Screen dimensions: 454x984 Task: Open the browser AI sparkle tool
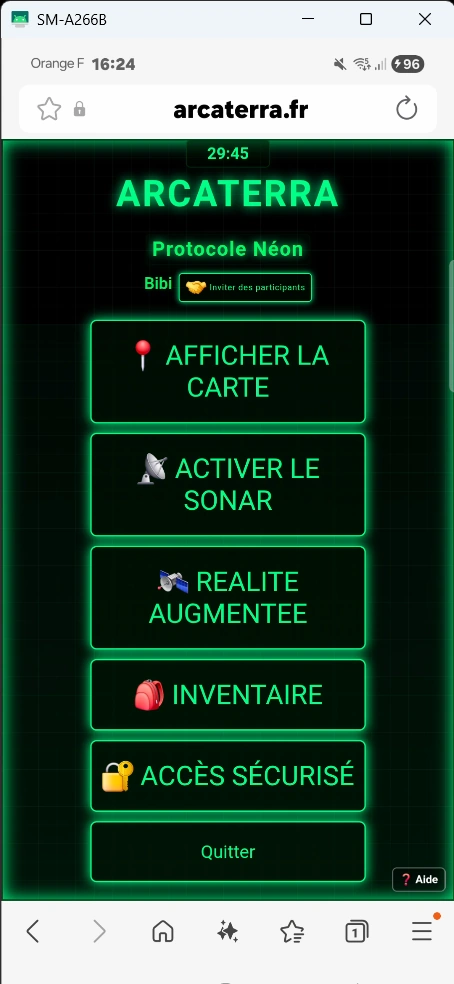pyautogui.click(x=227, y=931)
